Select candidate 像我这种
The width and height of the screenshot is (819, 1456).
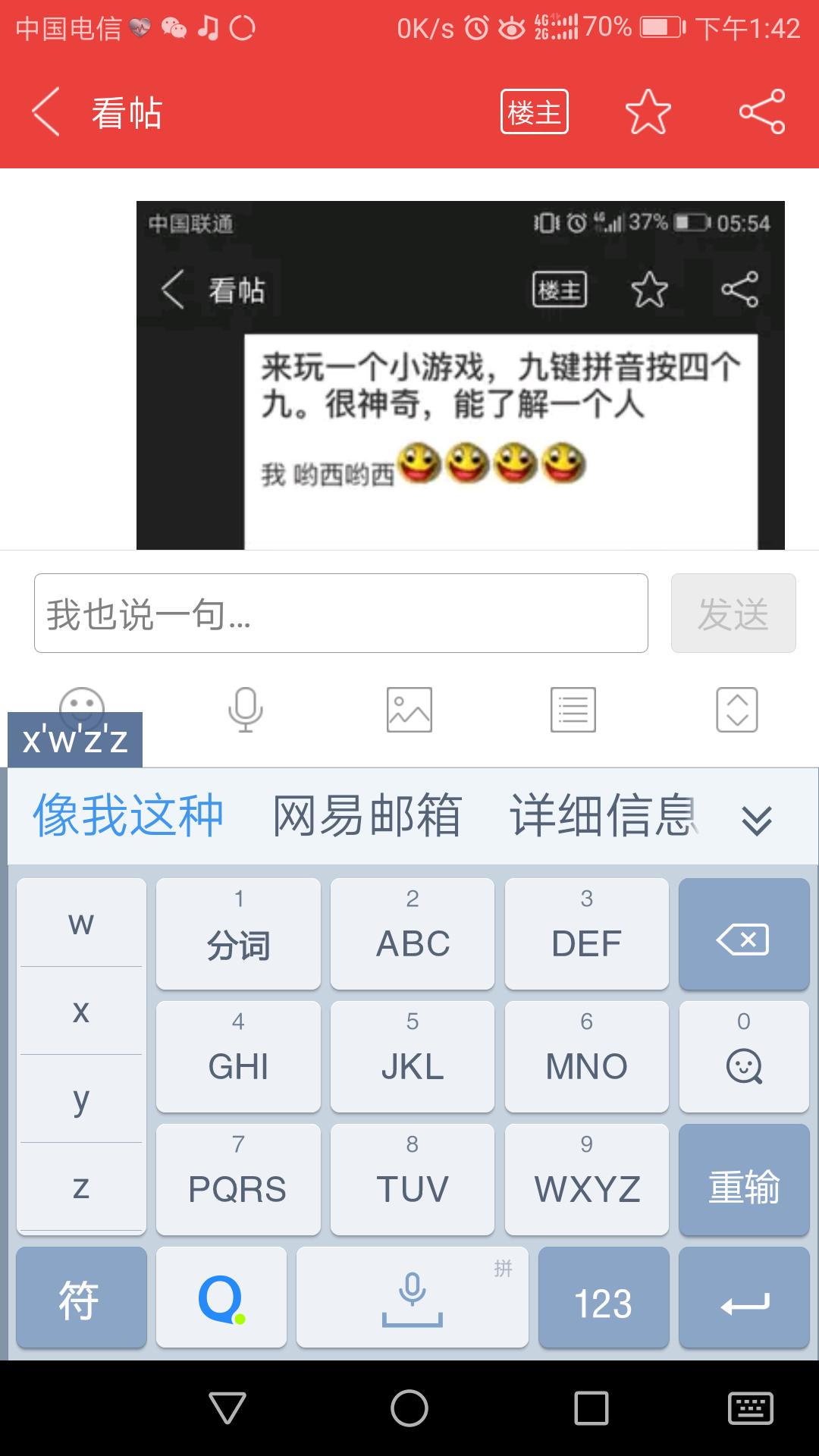click(x=128, y=816)
